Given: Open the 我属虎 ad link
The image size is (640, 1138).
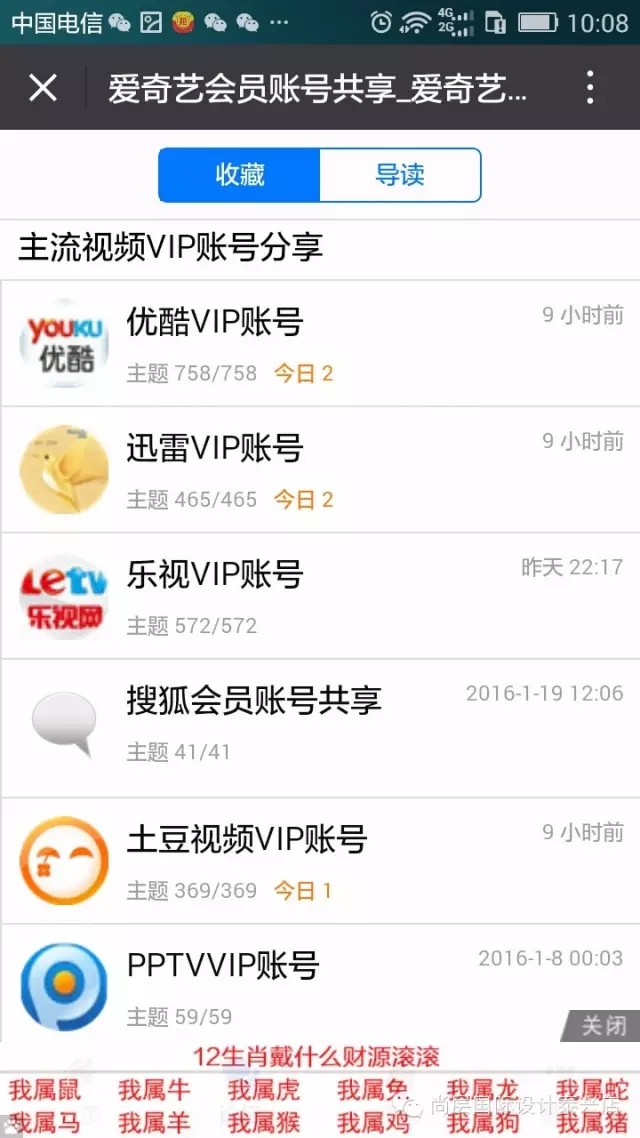Looking at the screenshot, I should [x=263, y=1090].
